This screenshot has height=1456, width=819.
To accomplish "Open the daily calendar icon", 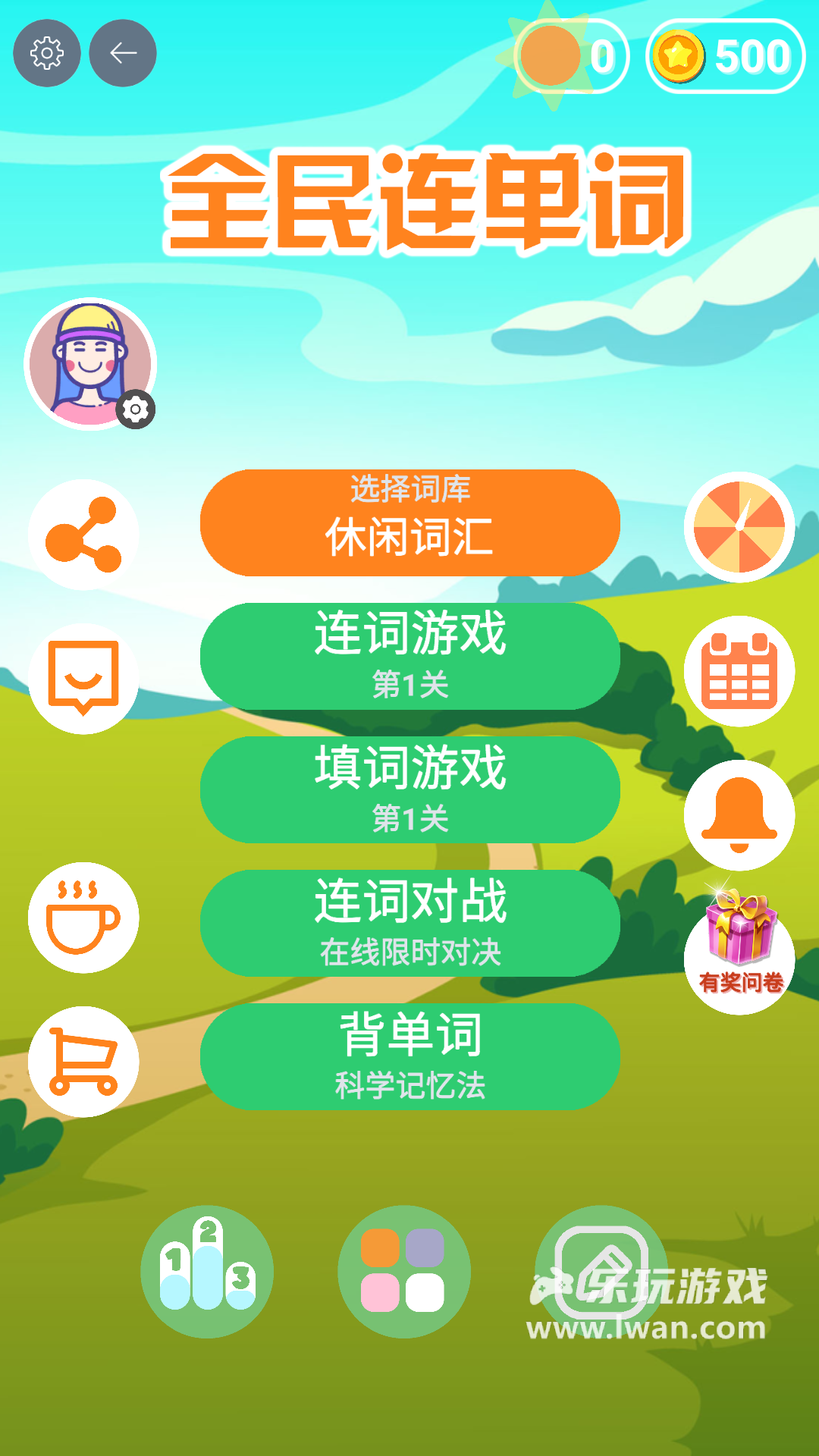I will click(x=739, y=671).
